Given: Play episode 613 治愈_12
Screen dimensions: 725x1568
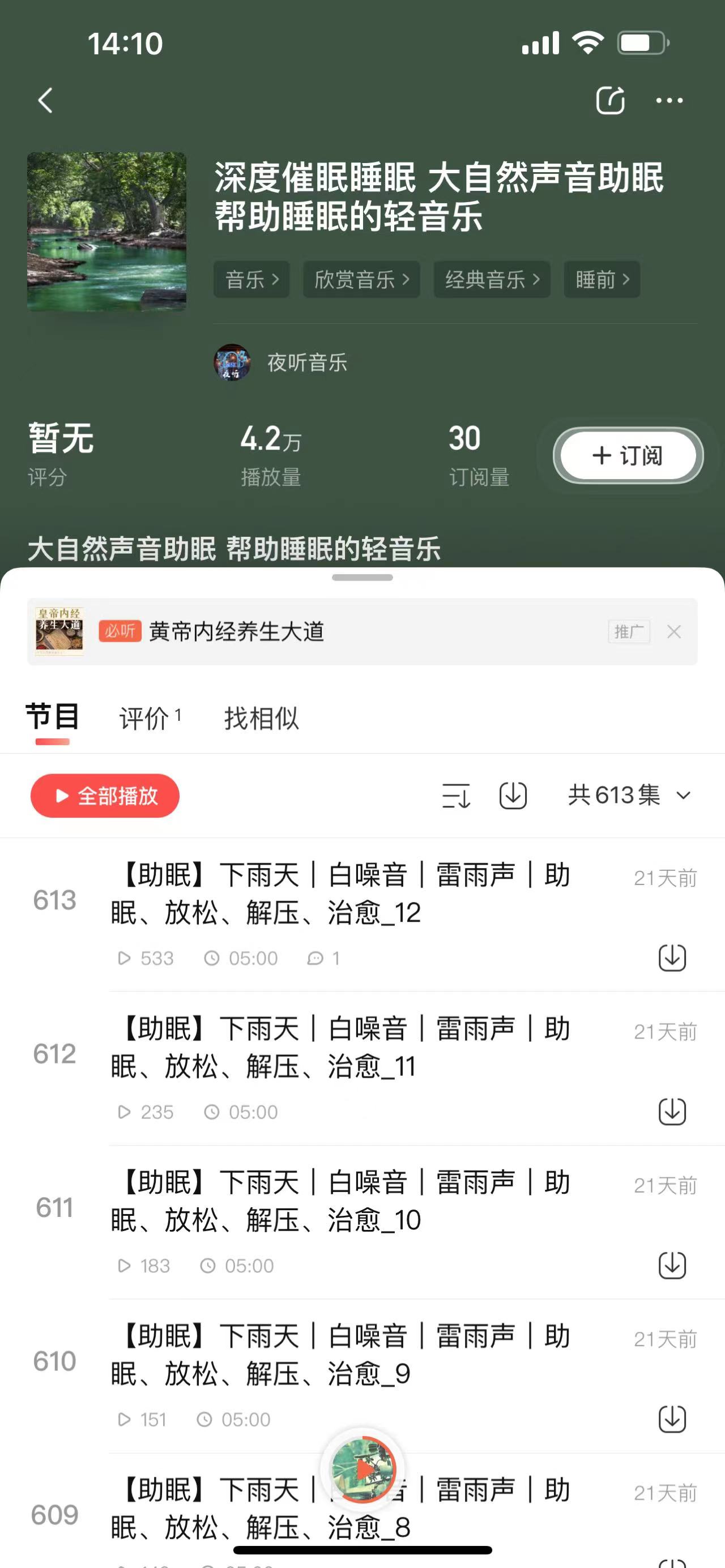Looking at the screenshot, I should [341, 894].
